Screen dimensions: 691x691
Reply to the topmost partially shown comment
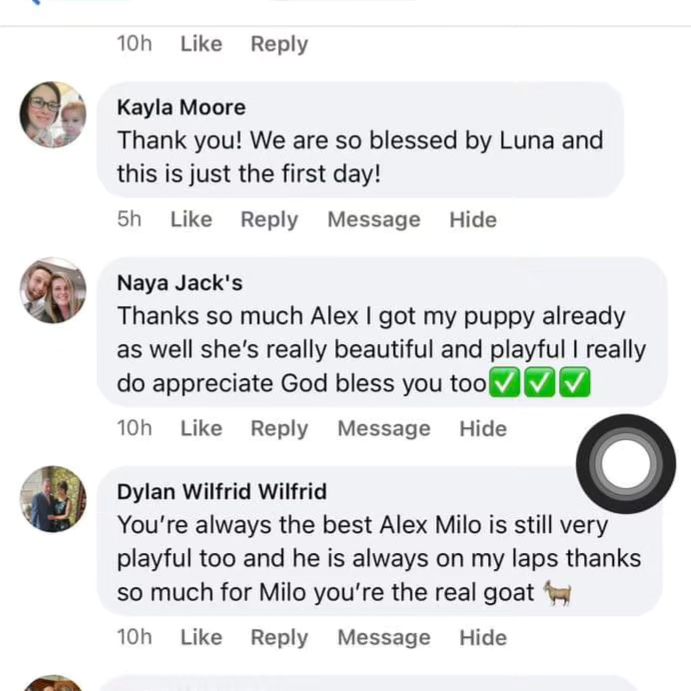[279, 44]
